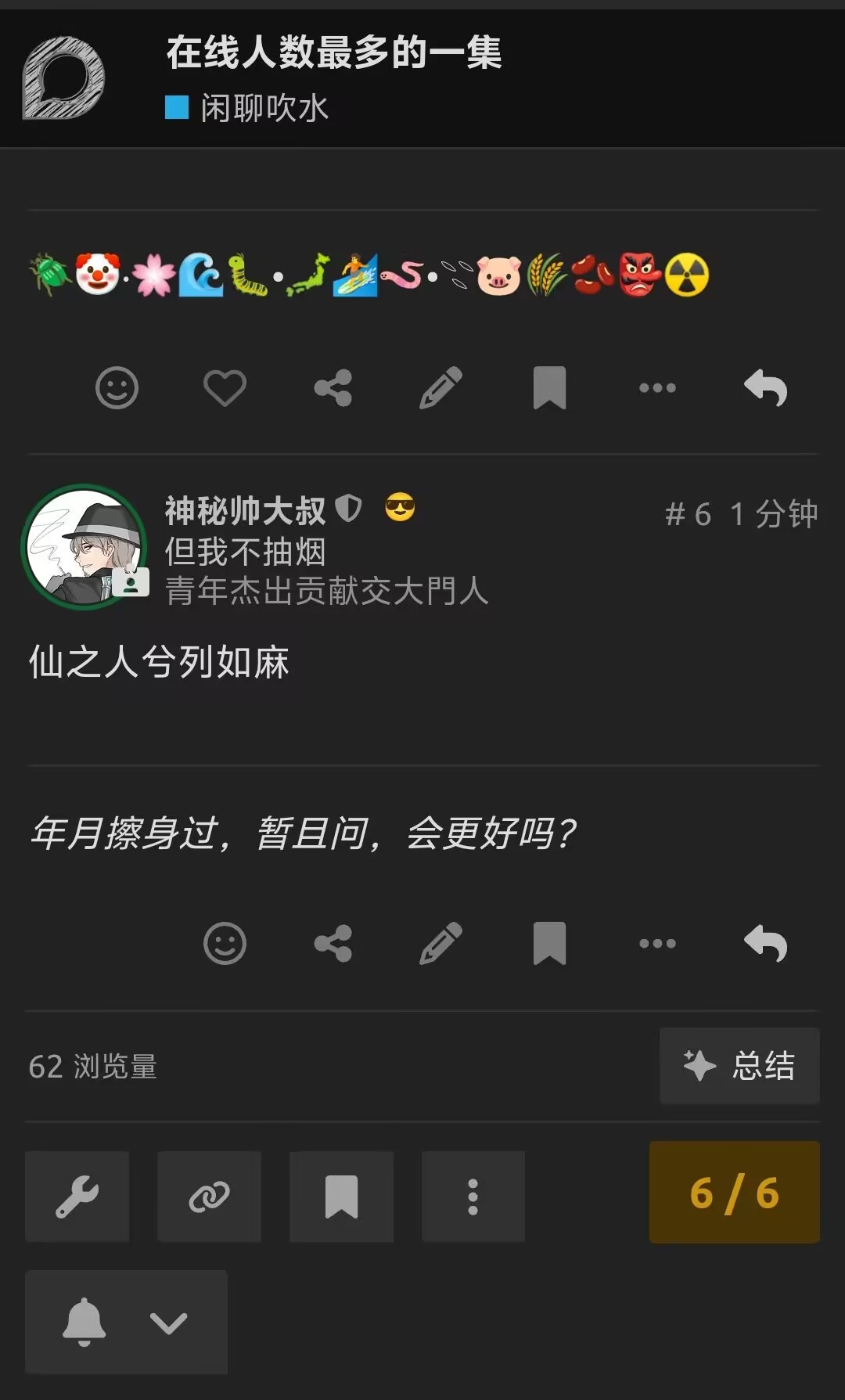Screen dimensions: 845x1400
Task: Open 神秘帅大叔's avatar profile
Action: point(84,547)
